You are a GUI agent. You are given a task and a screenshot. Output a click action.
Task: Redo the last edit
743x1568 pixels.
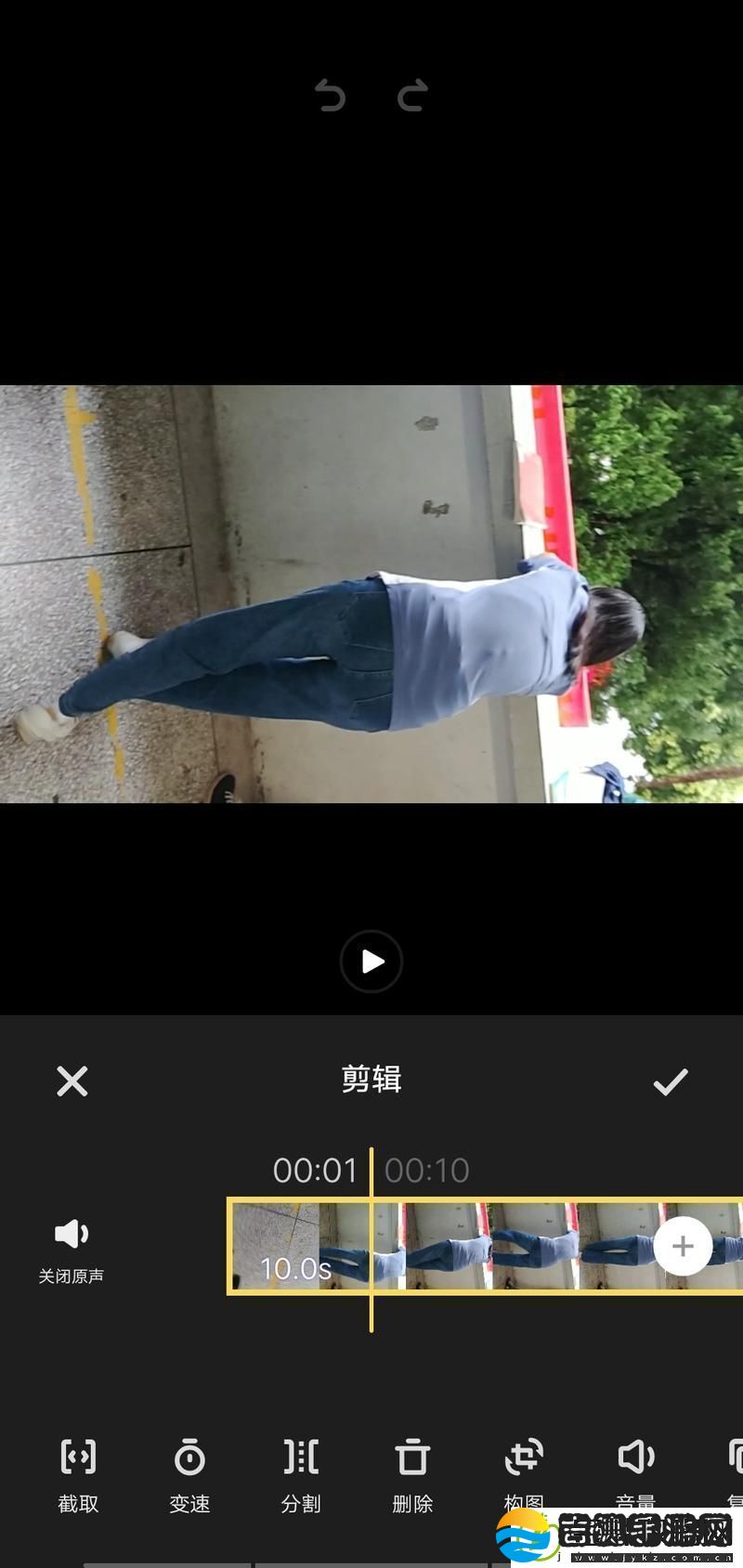(412, 96)
